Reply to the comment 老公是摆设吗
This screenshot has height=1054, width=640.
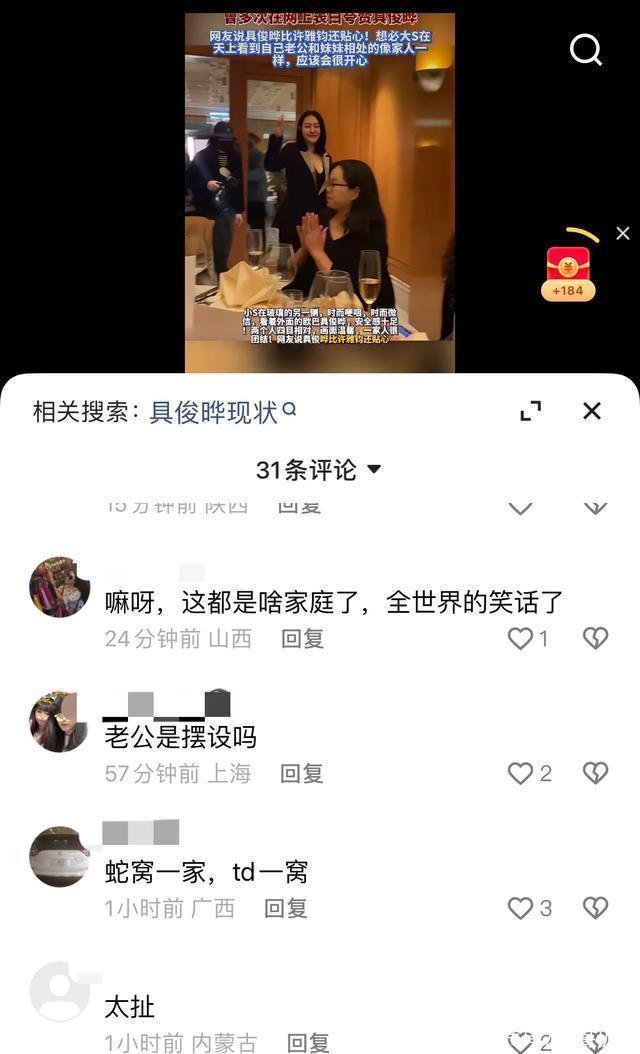tap(302, 773)
